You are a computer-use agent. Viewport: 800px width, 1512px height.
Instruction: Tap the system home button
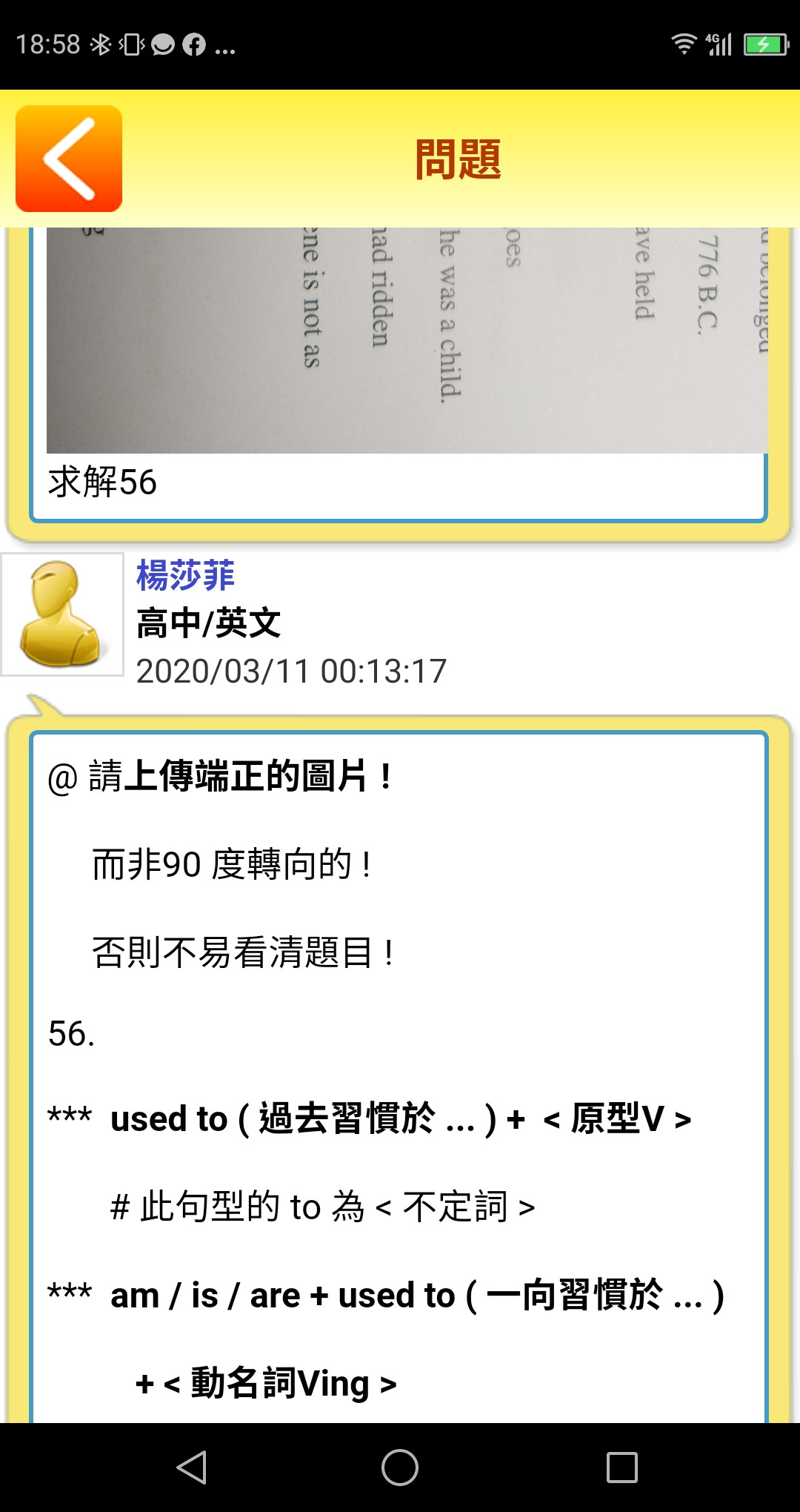tap(400, 1467)
